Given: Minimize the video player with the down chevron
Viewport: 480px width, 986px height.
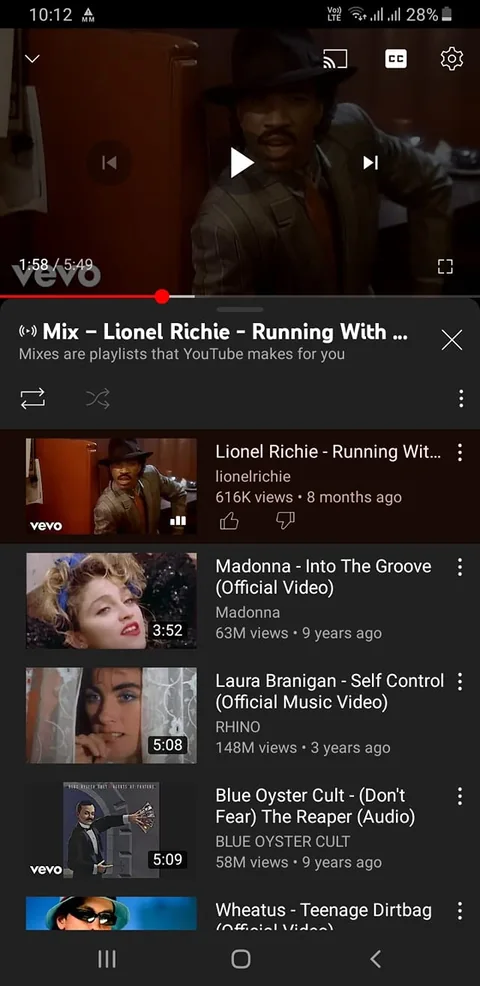Looking at the screenshot, I should tap(31, 58).
